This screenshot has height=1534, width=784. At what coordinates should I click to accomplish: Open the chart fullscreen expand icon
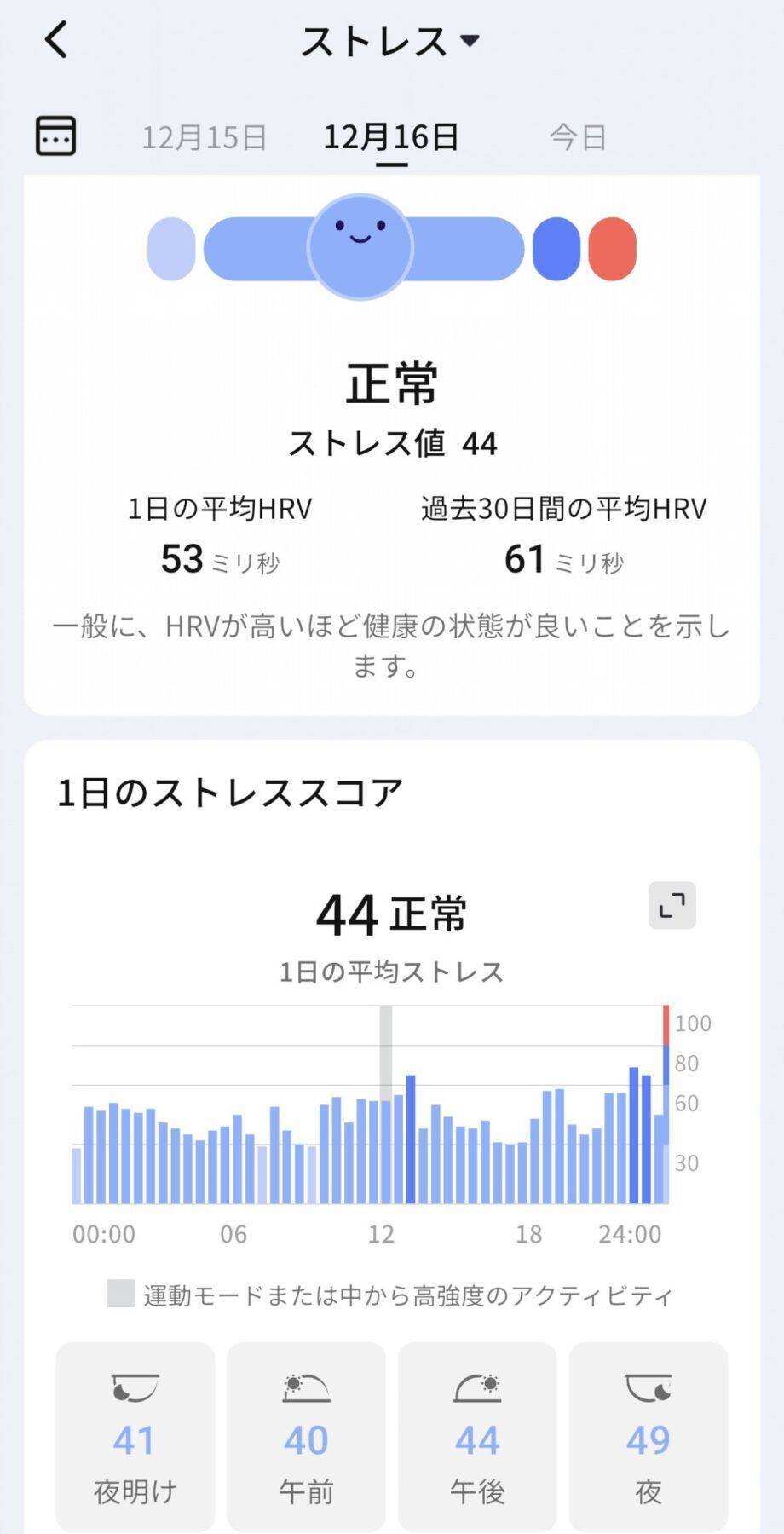pos(672,906)
